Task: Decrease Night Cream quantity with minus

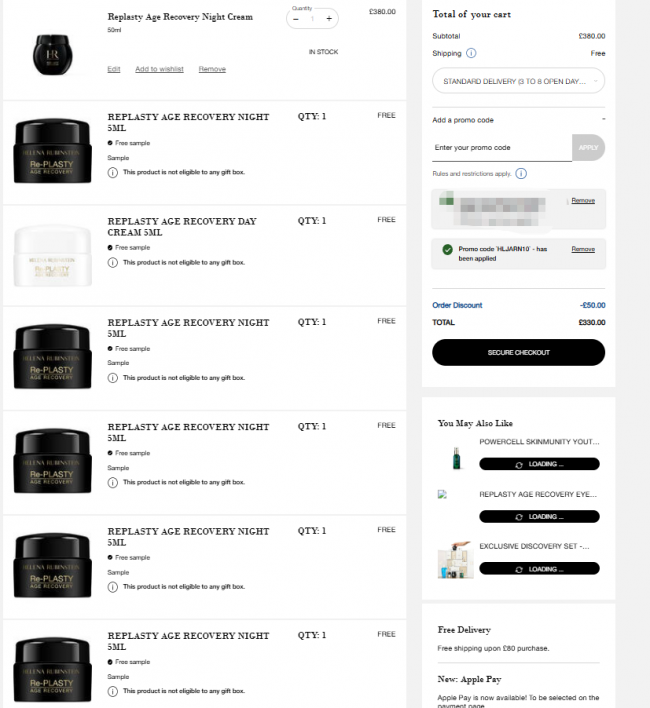Action: point(296,19)
